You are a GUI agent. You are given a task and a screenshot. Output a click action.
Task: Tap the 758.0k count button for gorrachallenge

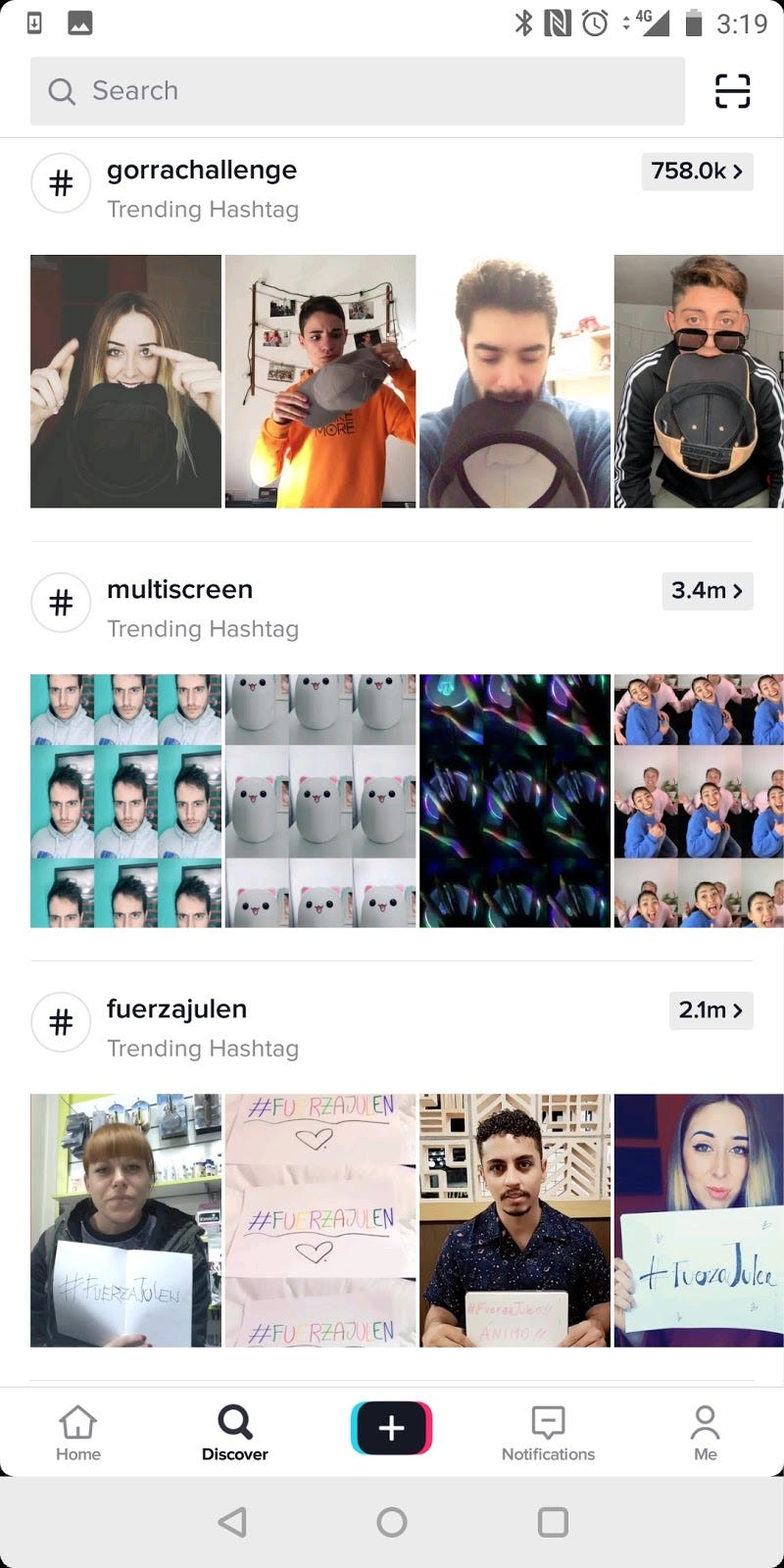697,171
